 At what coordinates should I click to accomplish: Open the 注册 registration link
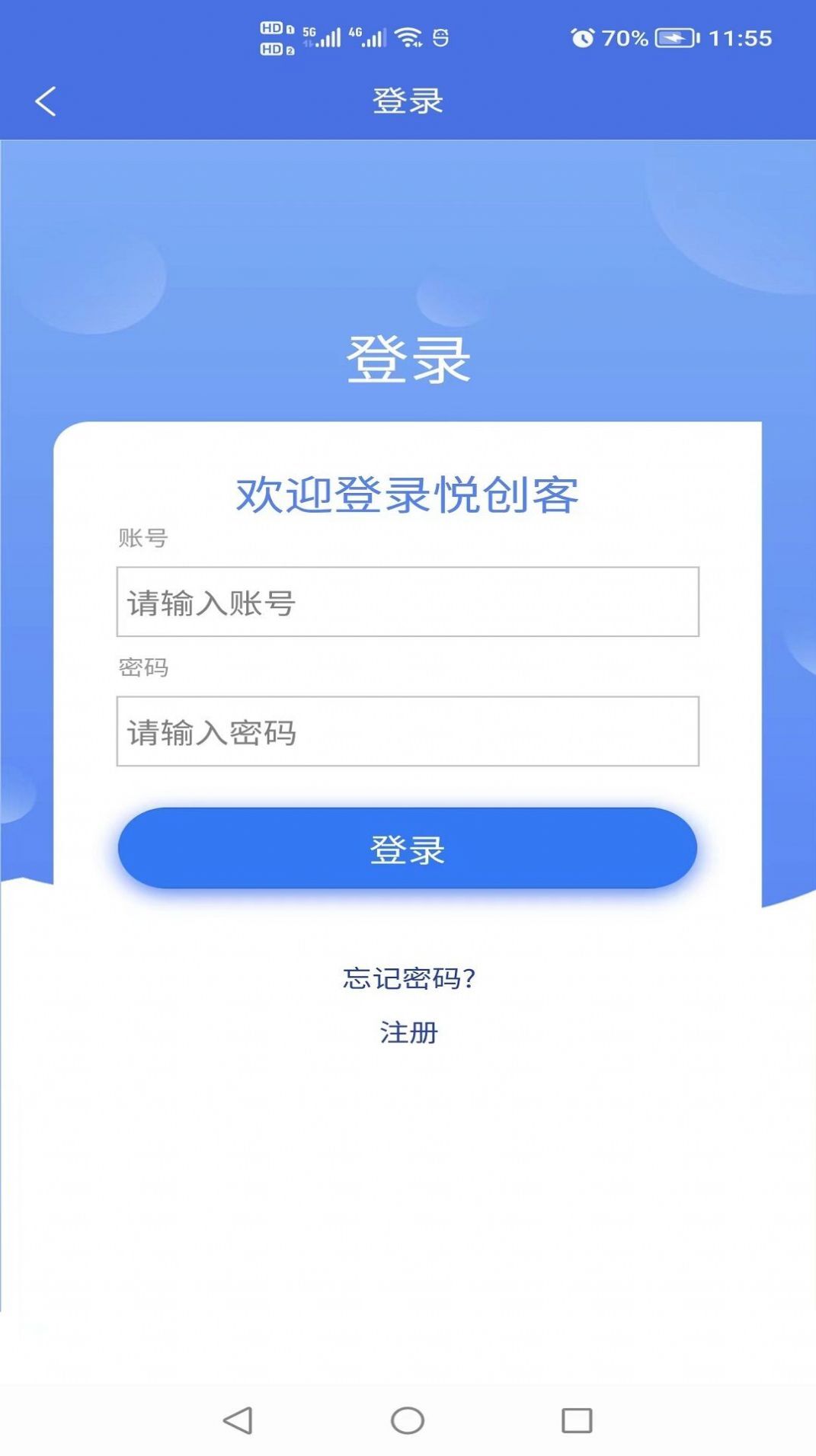[x=408, y=1033]
